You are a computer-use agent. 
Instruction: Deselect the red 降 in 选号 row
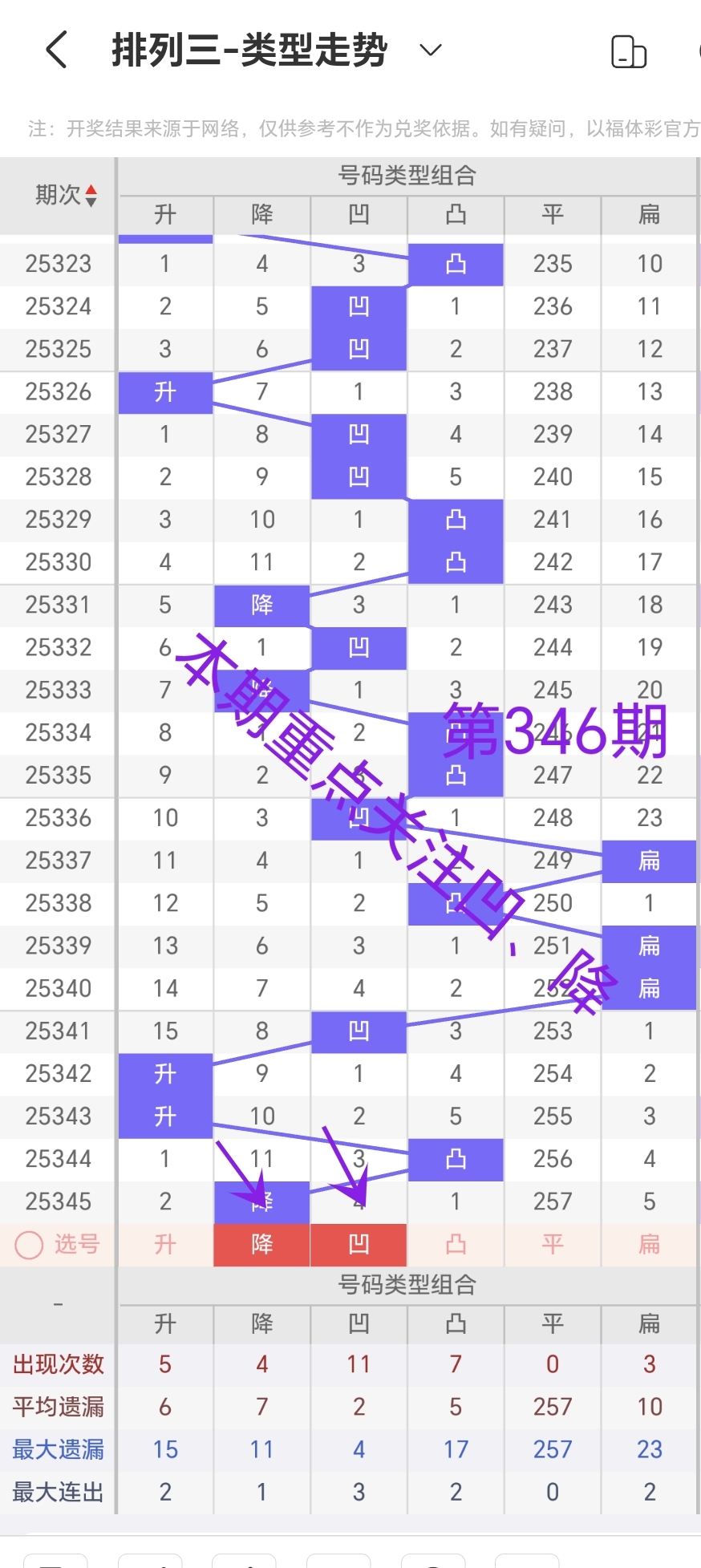[261, 1244]
